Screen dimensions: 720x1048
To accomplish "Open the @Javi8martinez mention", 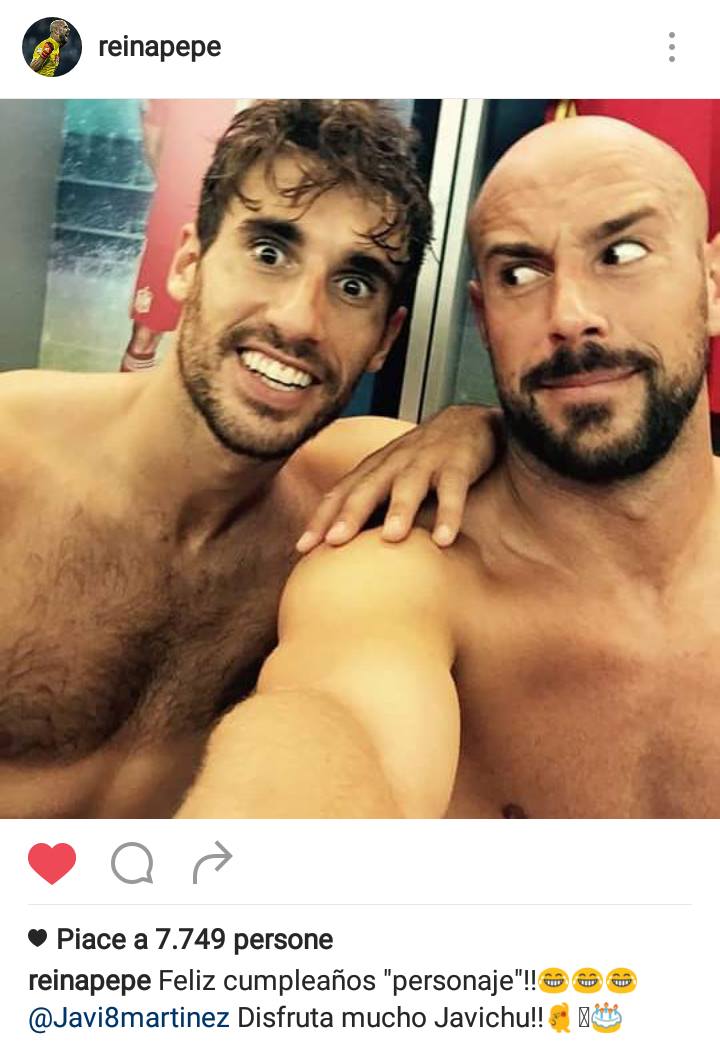I will pos(129,1018).
